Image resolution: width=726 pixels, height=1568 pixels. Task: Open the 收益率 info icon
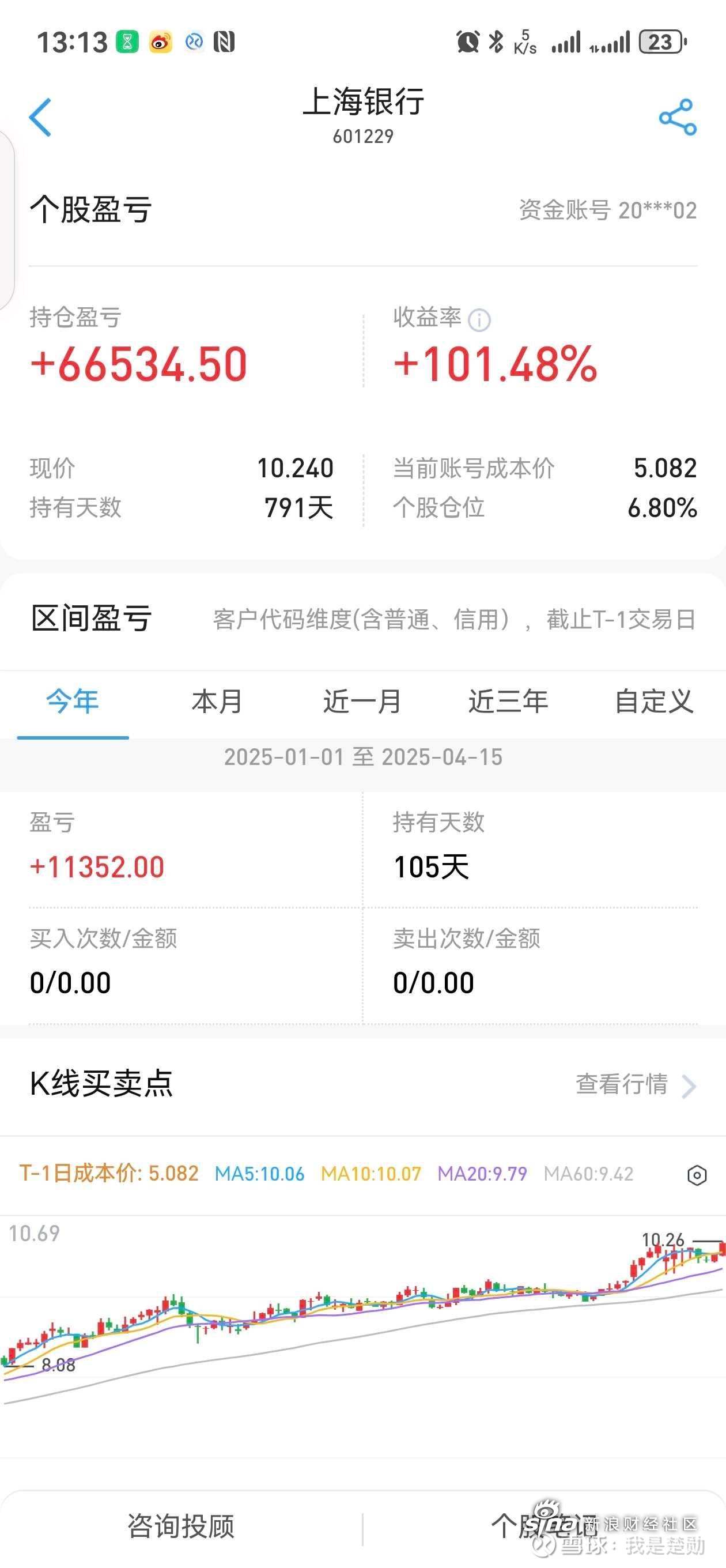pos(479,319)
